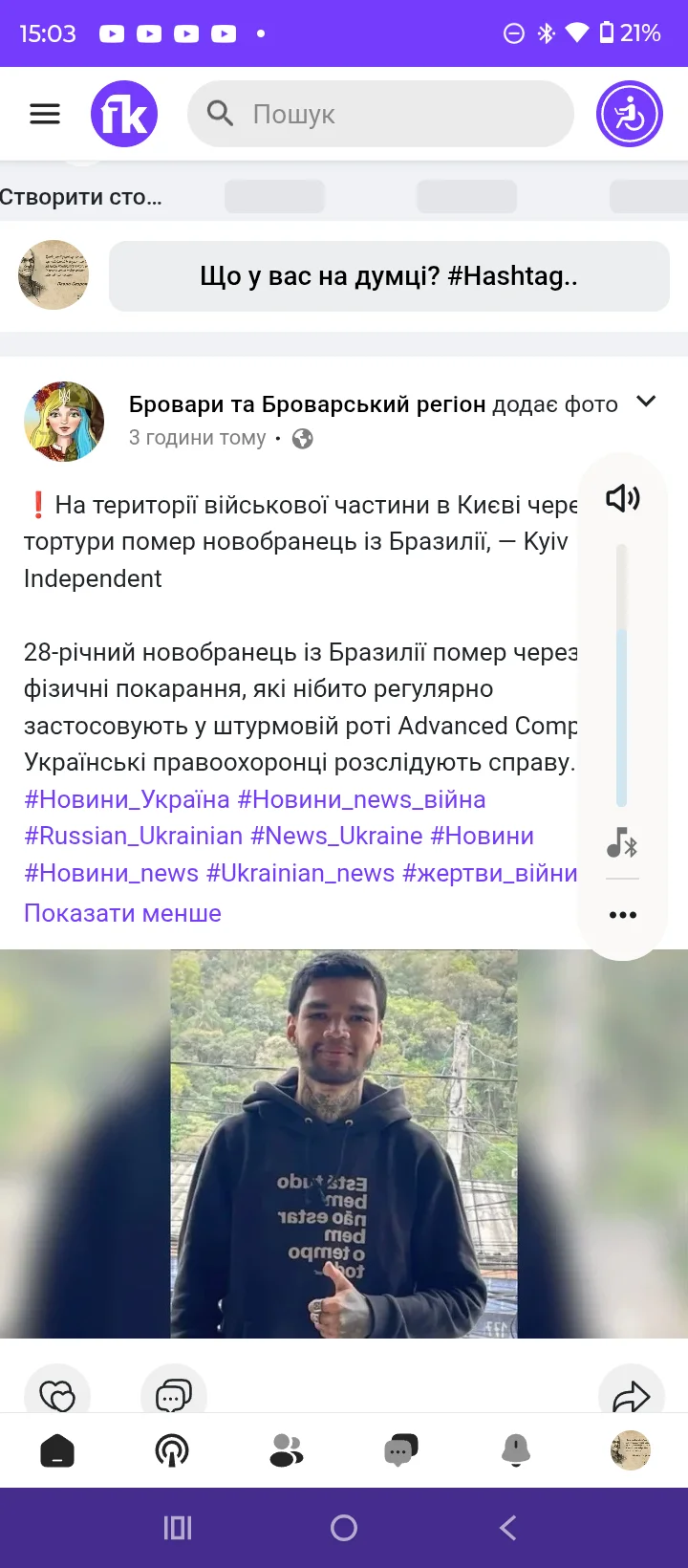Open the notifications bell tab

516,1450
